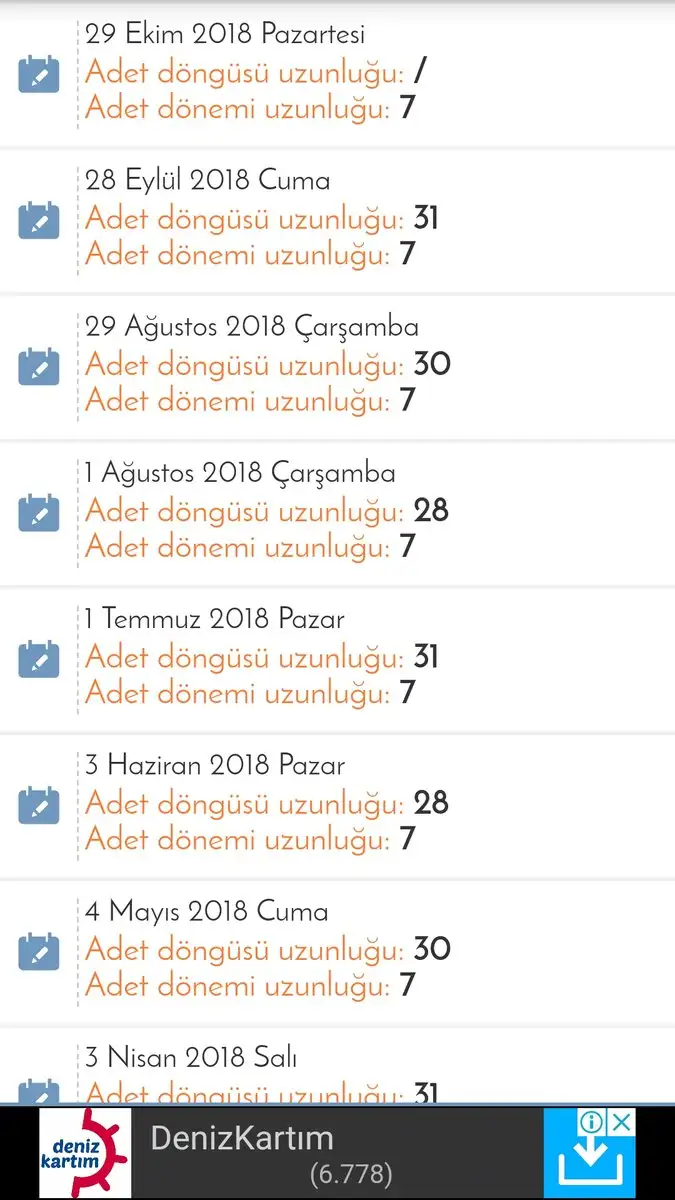Edit the 4 Mayıs 2018 Cuma entry
The image size is (675, 1200).
39,951
